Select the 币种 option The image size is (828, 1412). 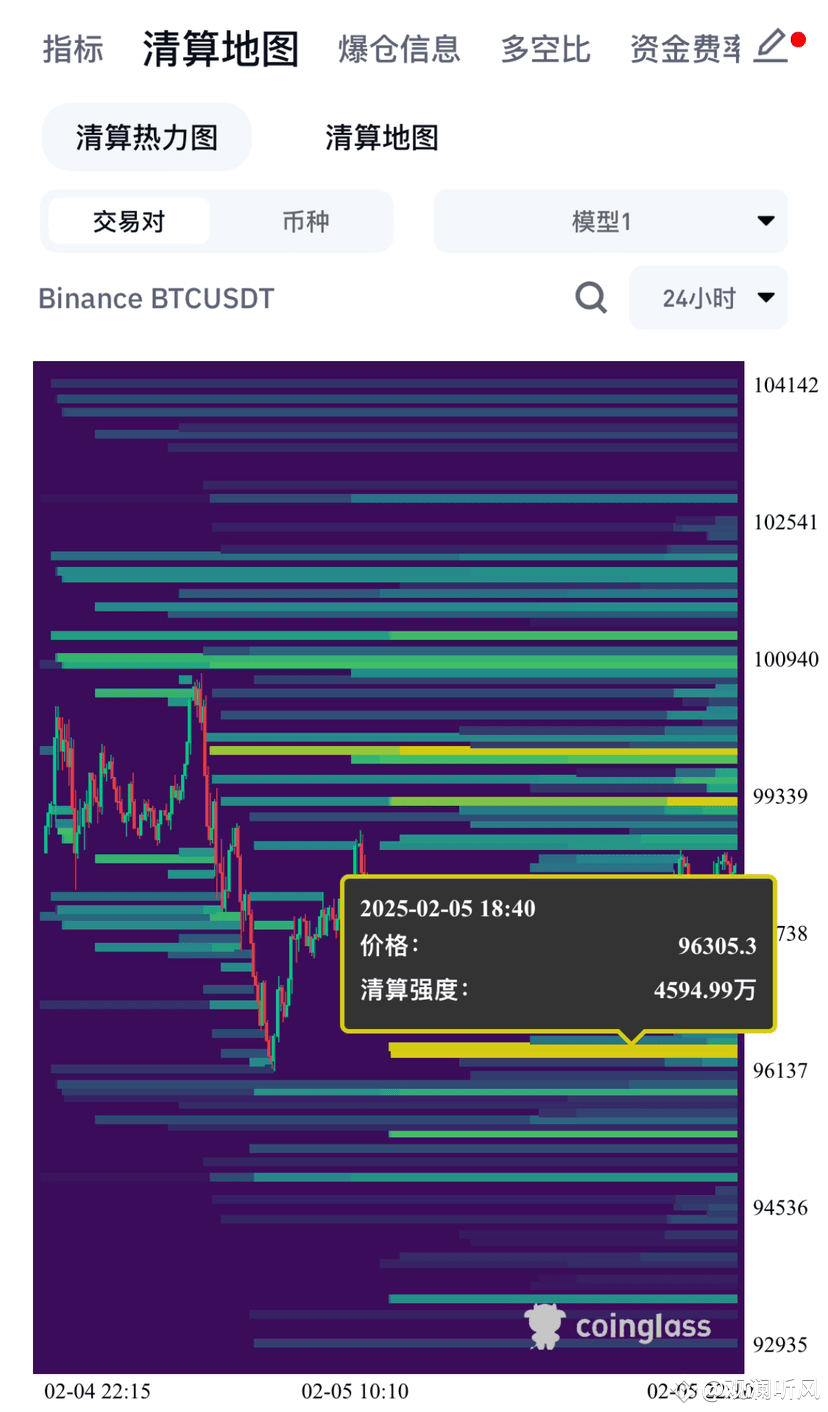click(x=306, y=221)
